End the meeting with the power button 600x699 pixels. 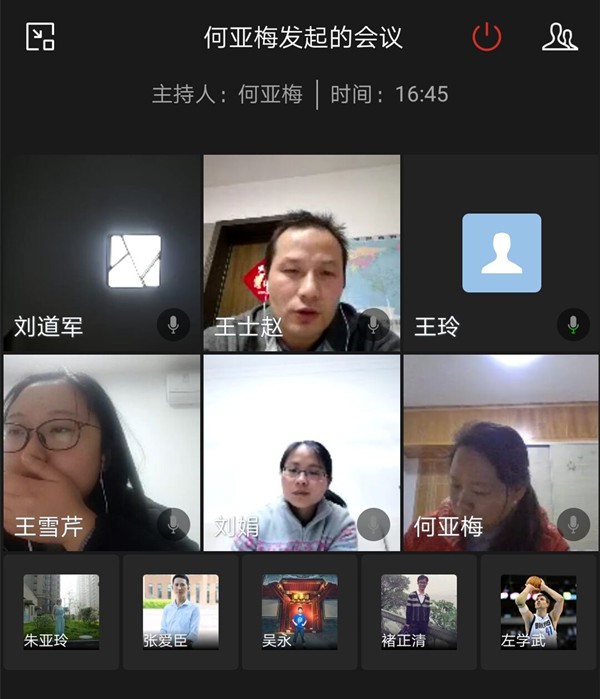[x=487, y=37]
